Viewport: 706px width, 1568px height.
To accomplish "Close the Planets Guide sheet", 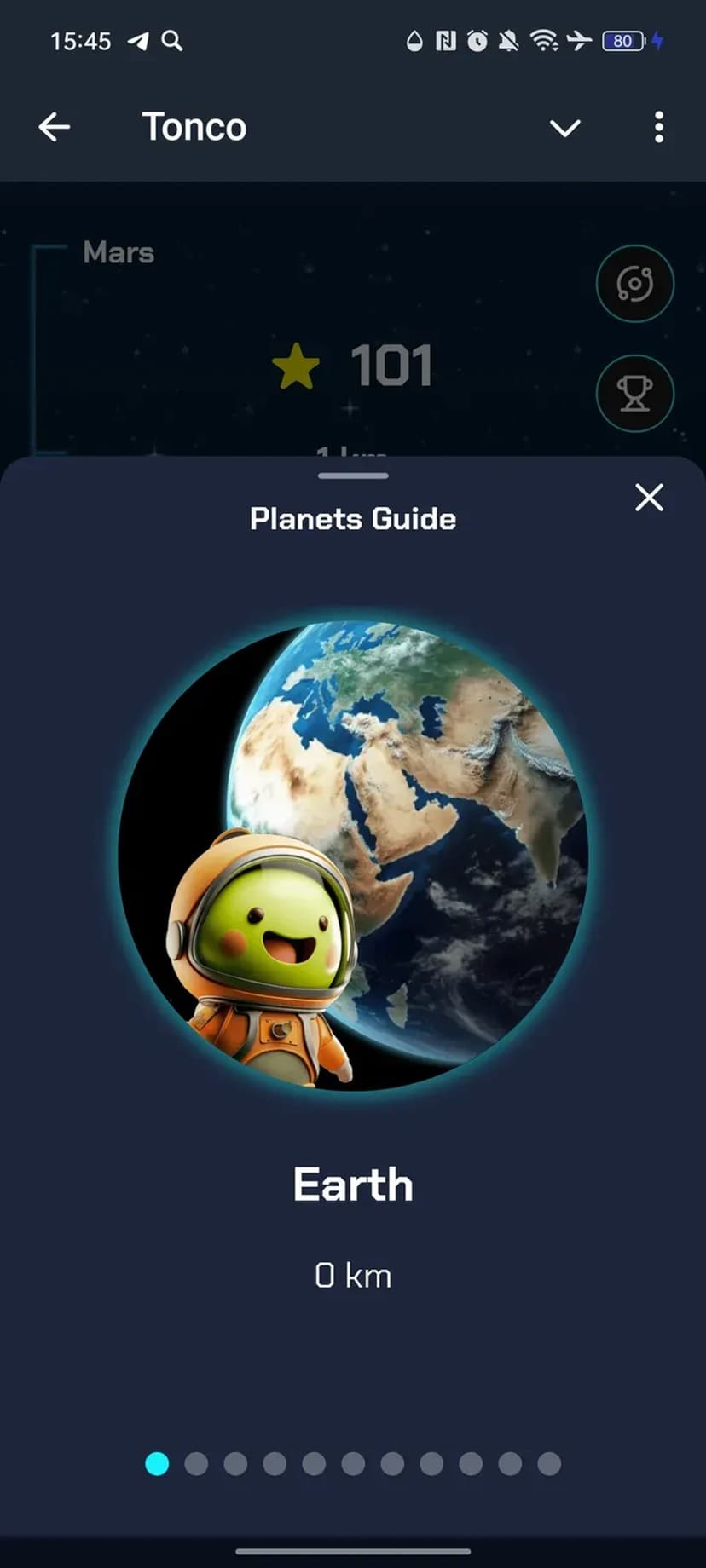I will 649,498.
